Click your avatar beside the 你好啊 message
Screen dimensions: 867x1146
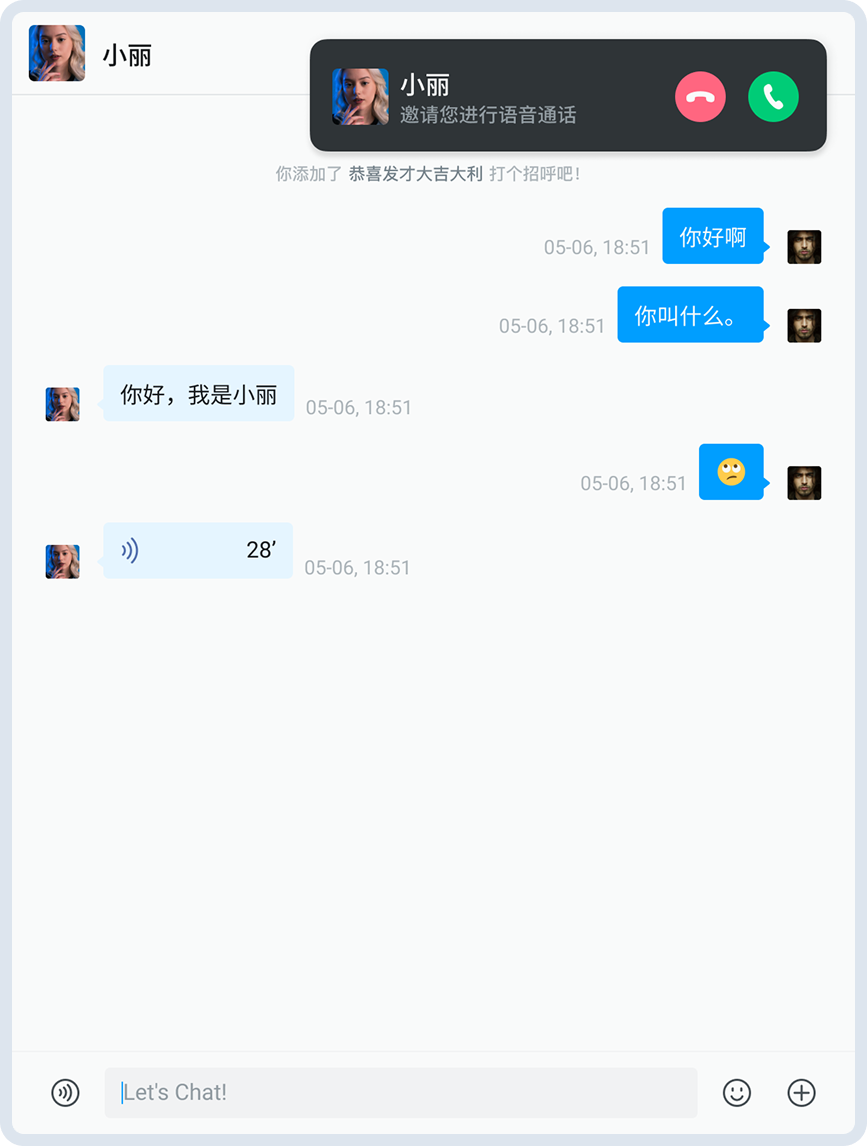[807, 246]
